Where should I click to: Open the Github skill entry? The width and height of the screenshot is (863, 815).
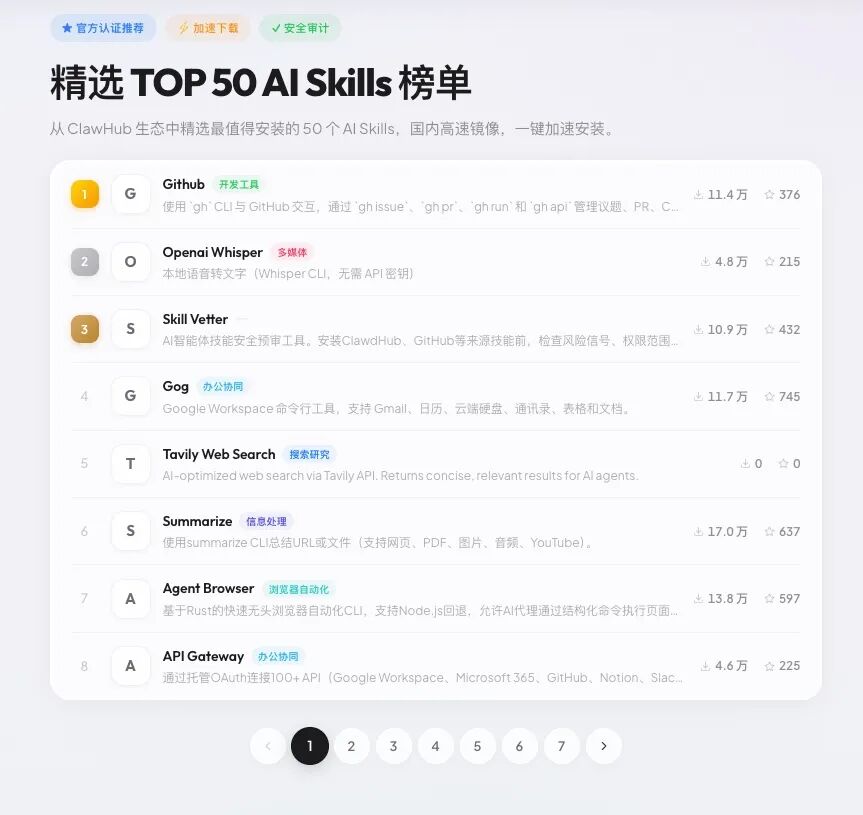pyautogui.click(x=183, y=184)
